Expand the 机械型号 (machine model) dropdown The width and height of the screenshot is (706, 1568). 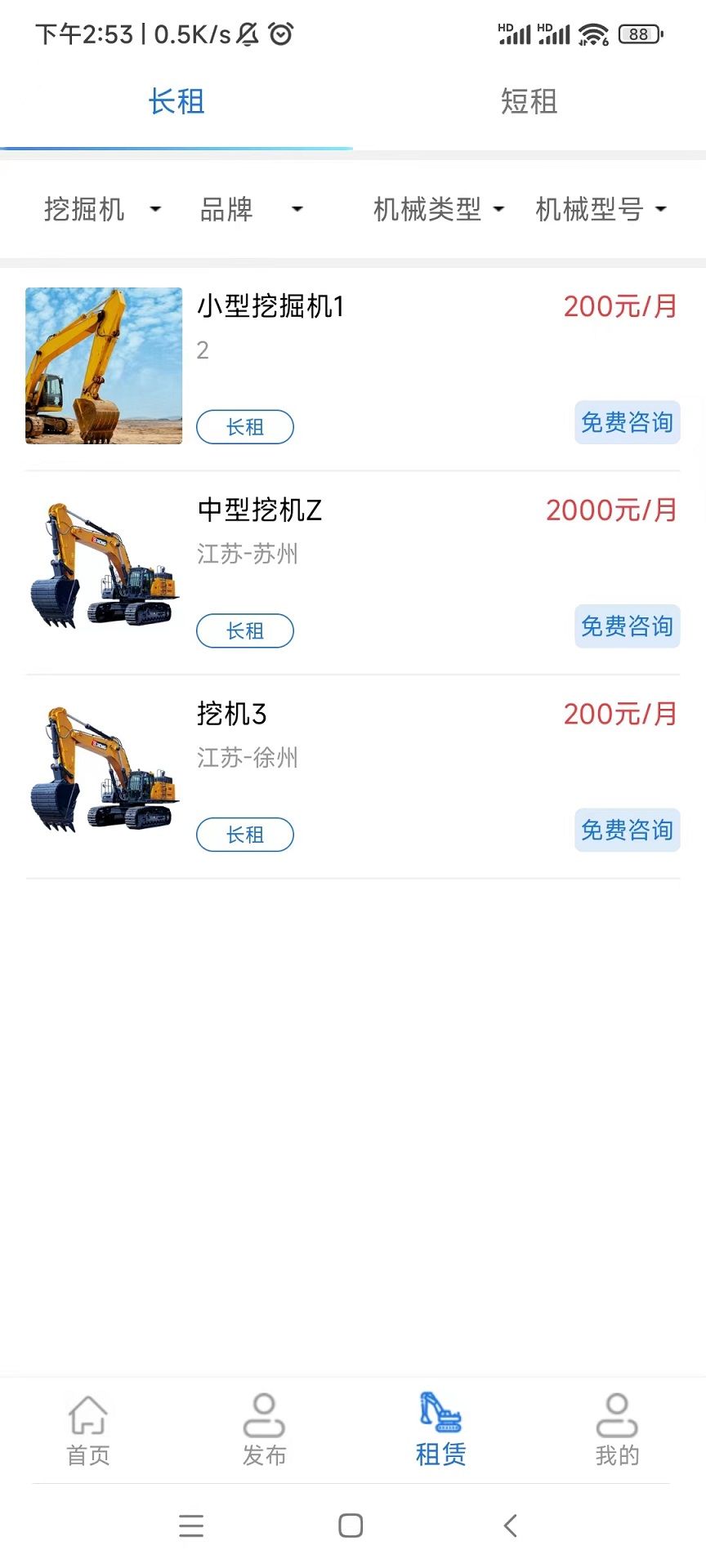604,210
